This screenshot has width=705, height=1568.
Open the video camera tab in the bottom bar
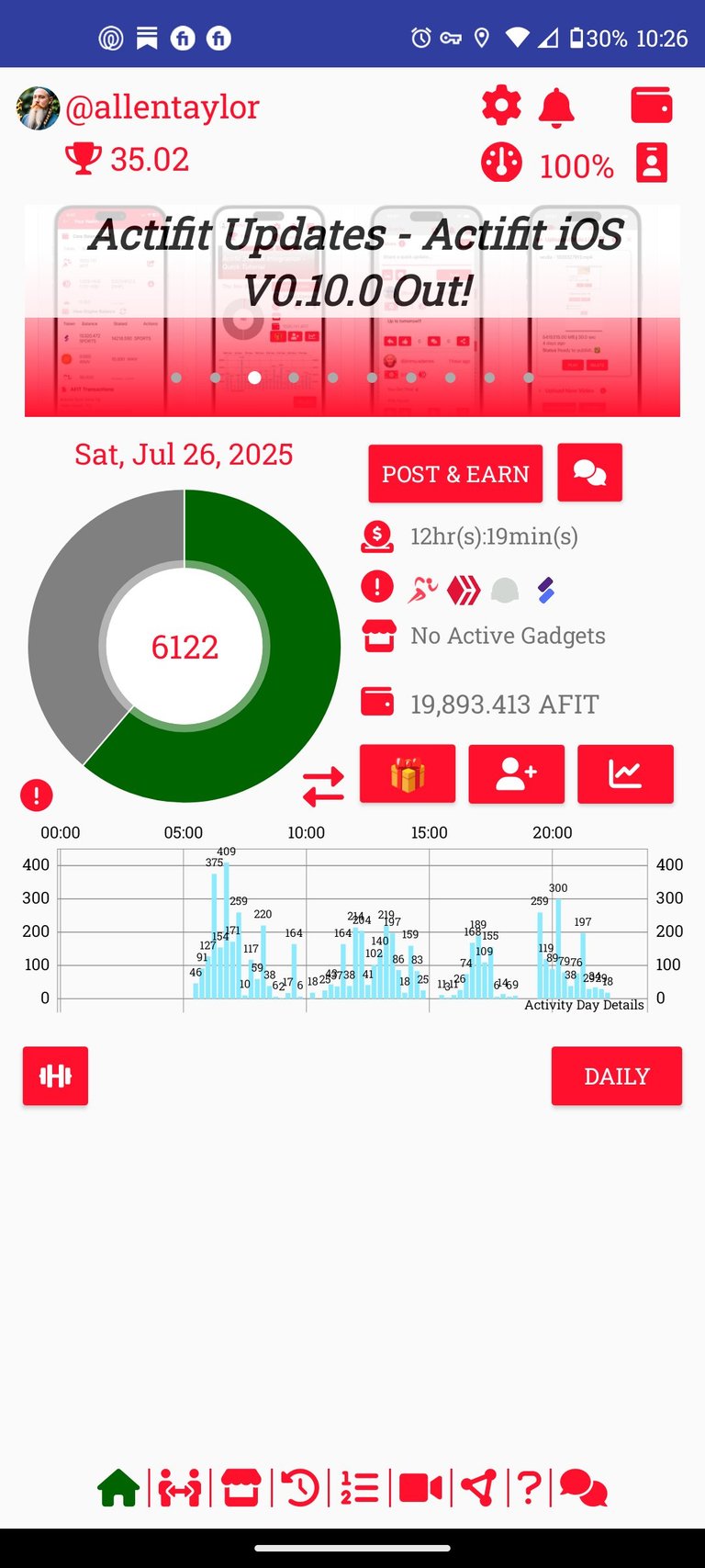pyautogui.click(x=420, y=1487)
